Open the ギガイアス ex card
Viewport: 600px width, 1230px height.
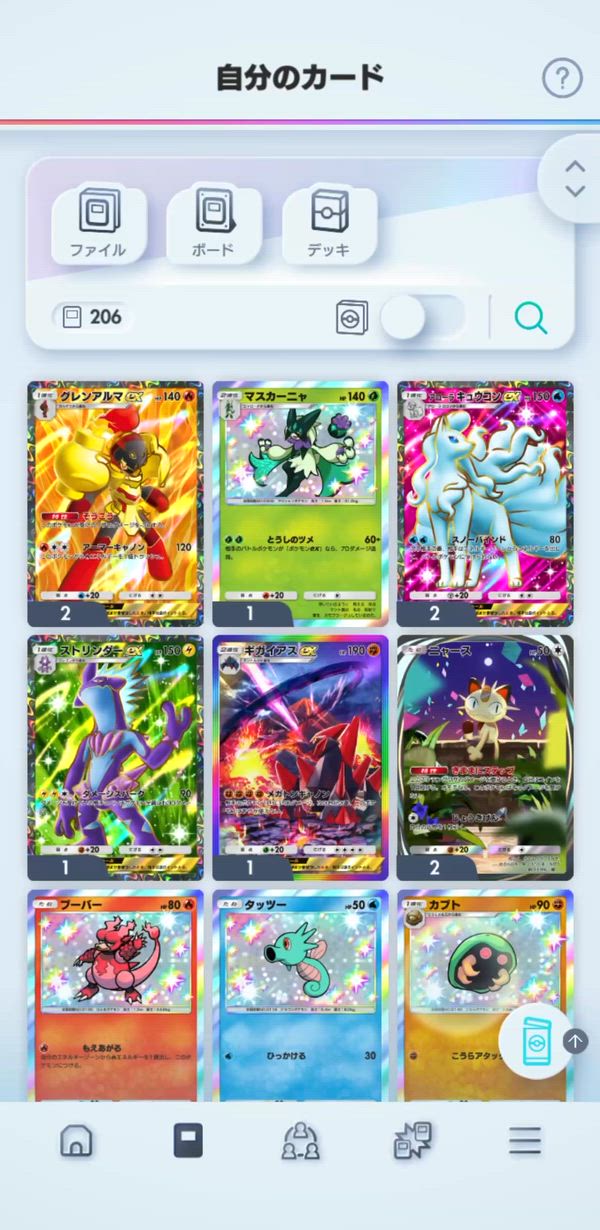[x=300, y=758]
